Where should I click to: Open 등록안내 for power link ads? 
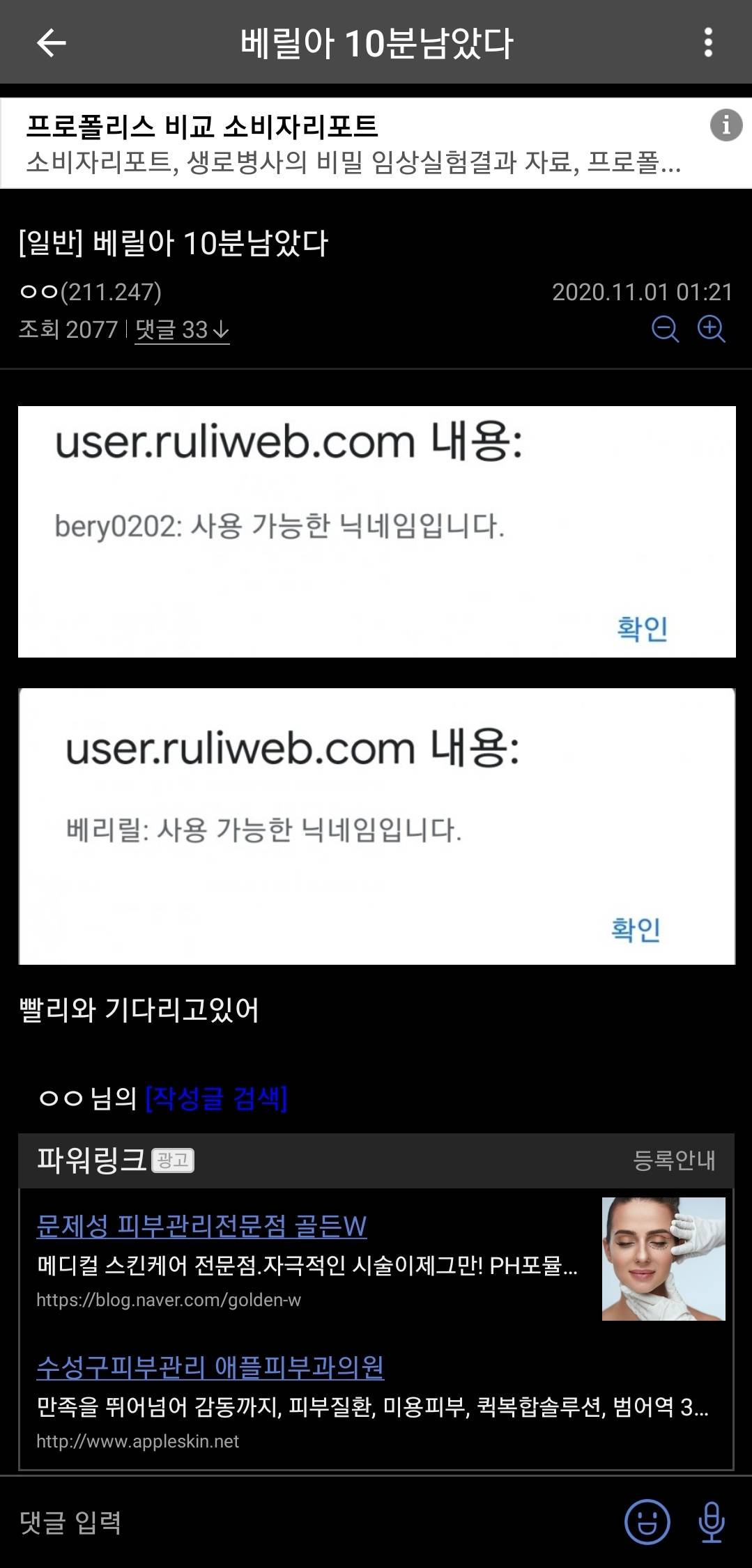click(x=674, y=1160)
